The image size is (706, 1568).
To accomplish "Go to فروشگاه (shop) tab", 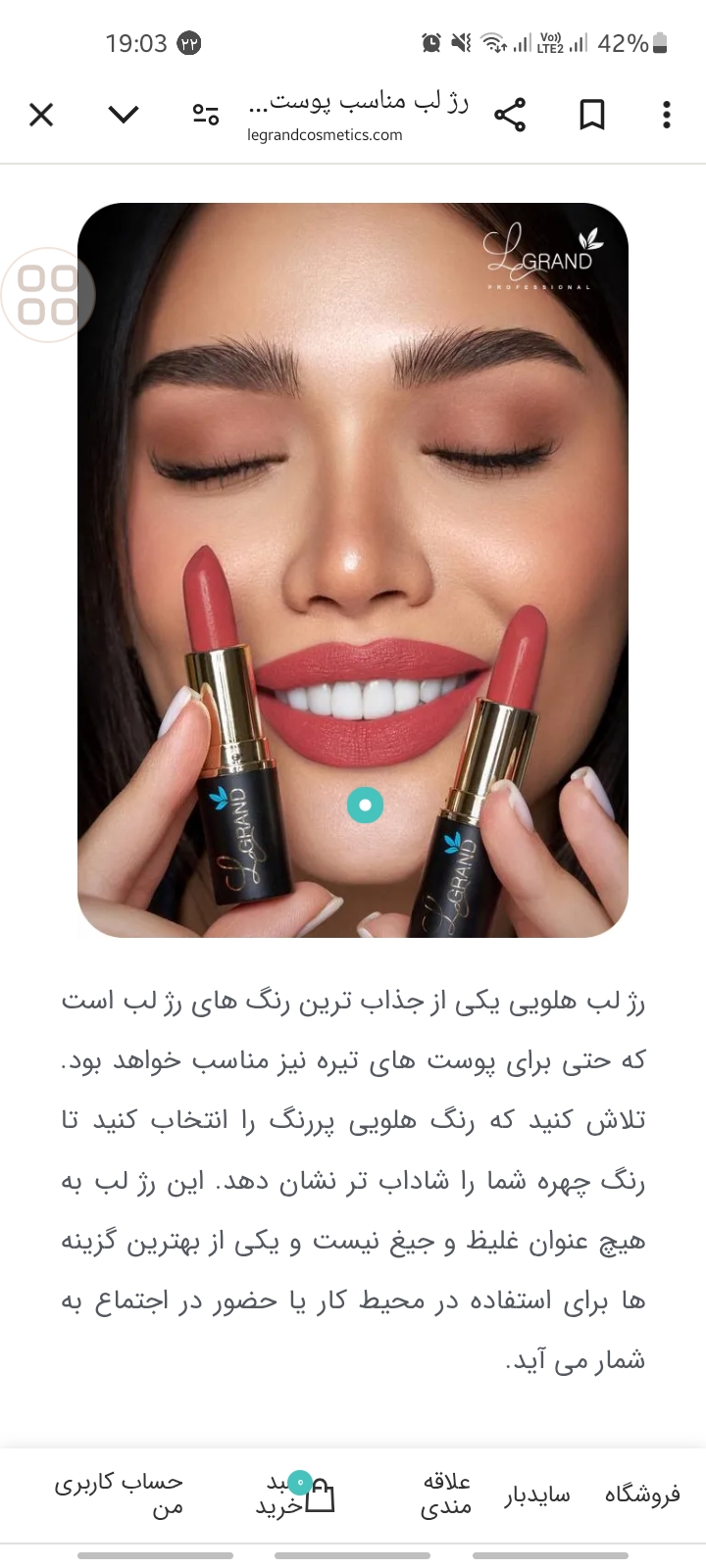I will [642, 1494].
